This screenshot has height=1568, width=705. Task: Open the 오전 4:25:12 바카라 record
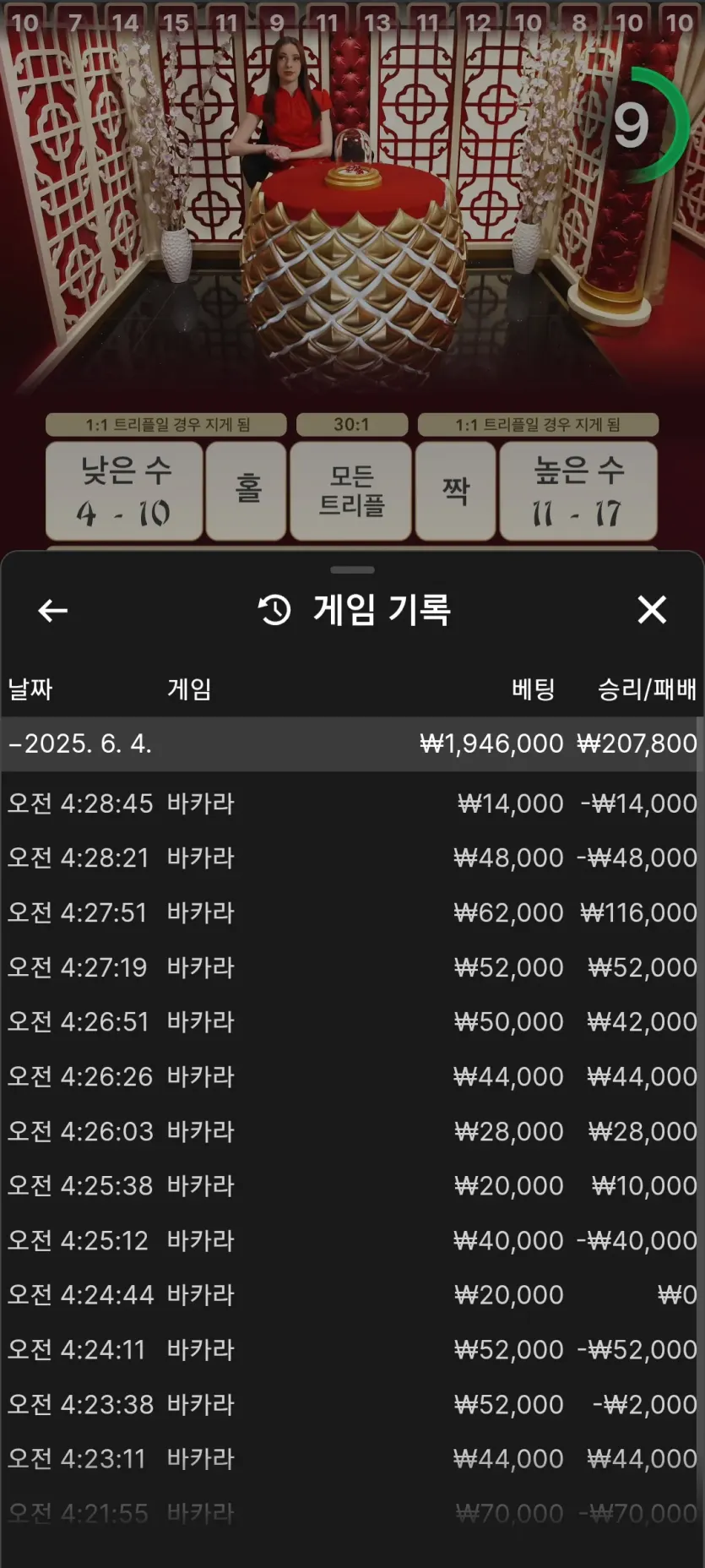[352, 1240]
